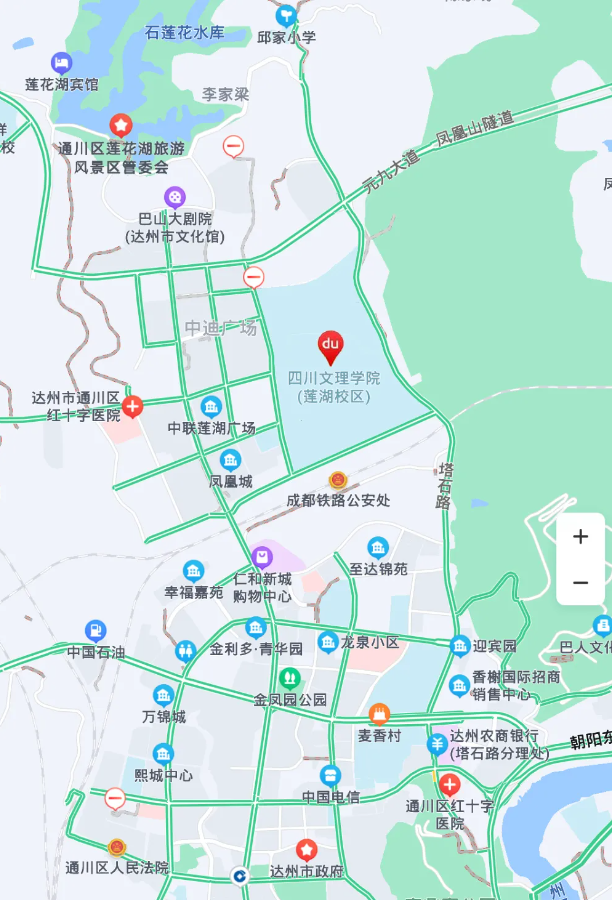Image resolution: width=612 pixels, height=900 pixels.
Task: Open the 达州市政府 marker
Action: pyautogui.click(x=306, y=850)
